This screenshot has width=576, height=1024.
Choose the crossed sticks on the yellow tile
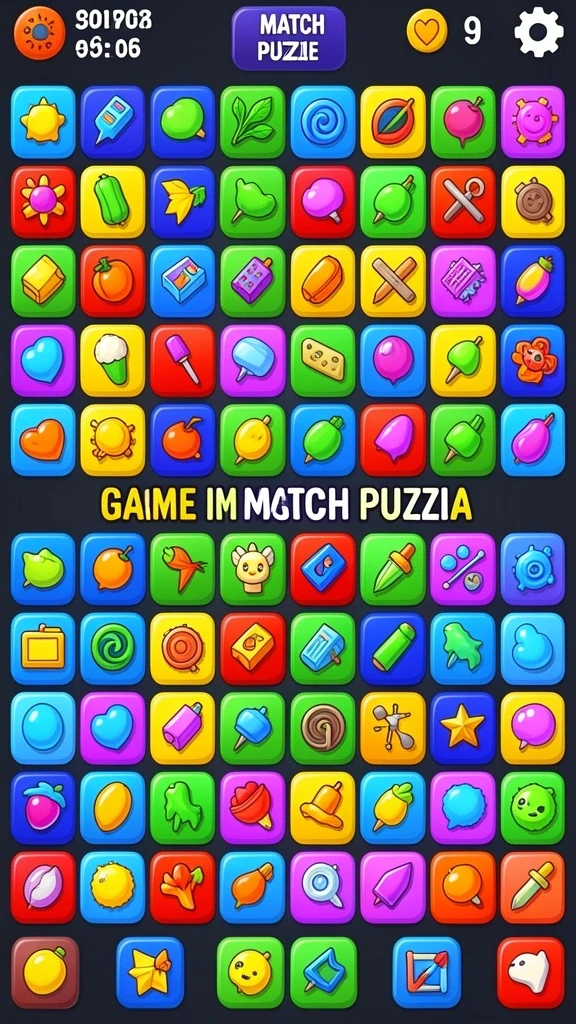(x=392, y=281)
